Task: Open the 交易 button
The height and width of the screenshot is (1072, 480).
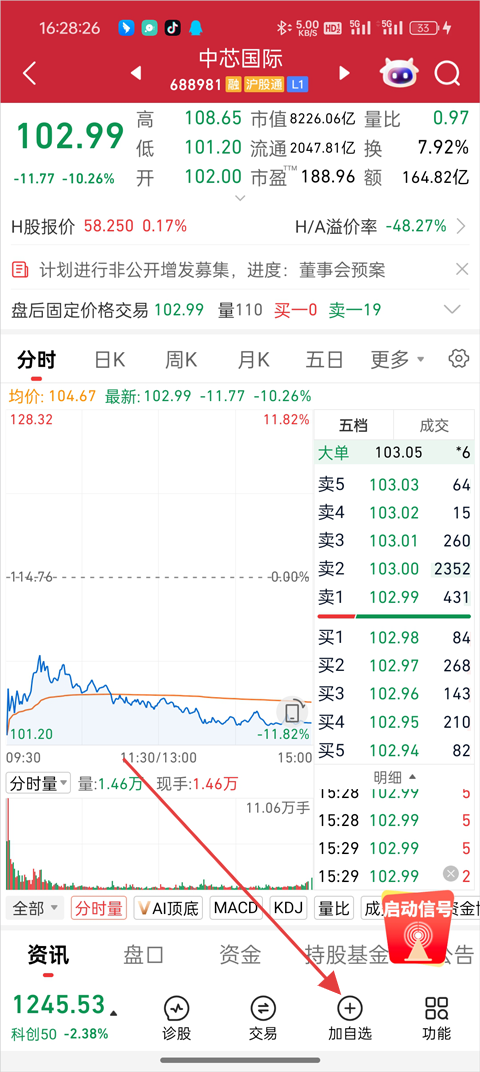Action: pos(263,1018)
